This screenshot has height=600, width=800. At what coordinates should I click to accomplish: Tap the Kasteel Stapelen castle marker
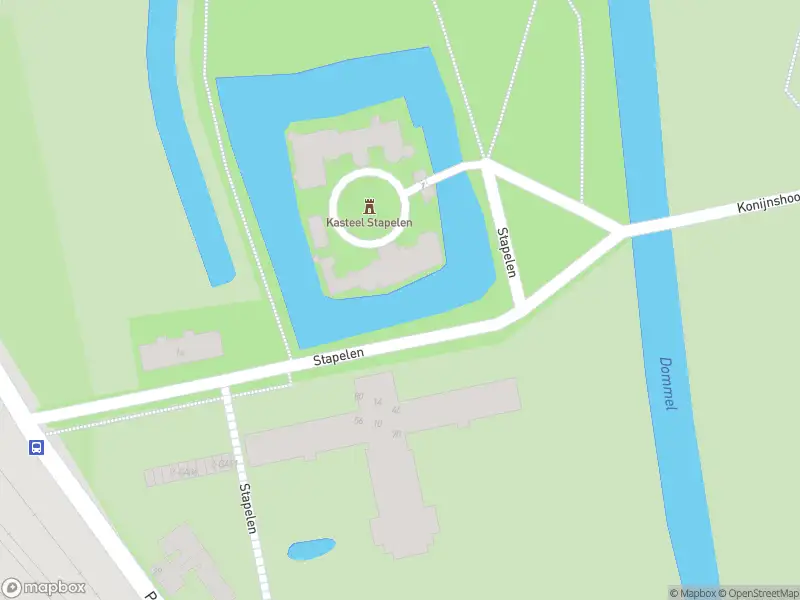369,207
